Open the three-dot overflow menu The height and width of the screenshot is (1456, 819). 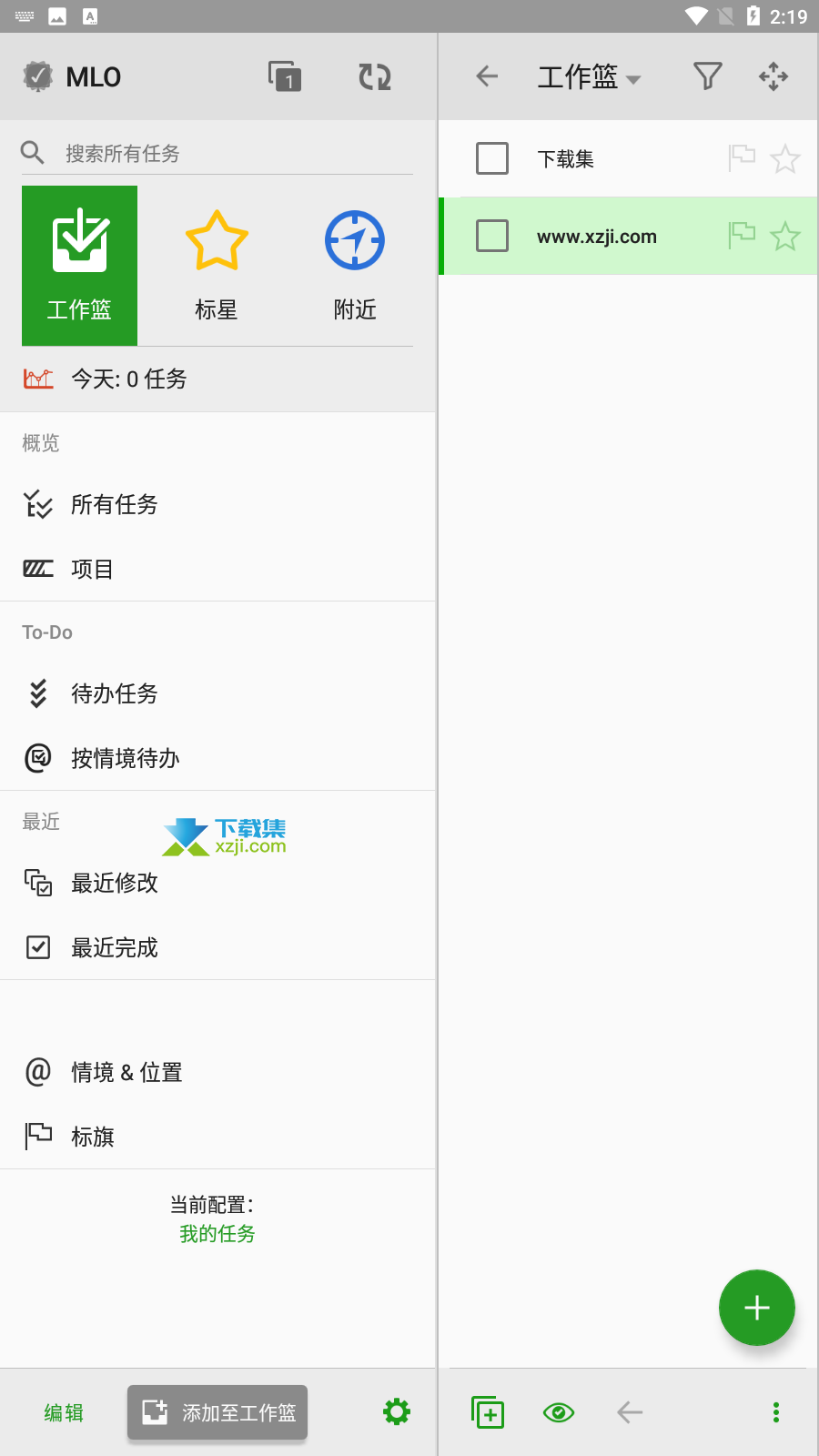[775, 1412]
